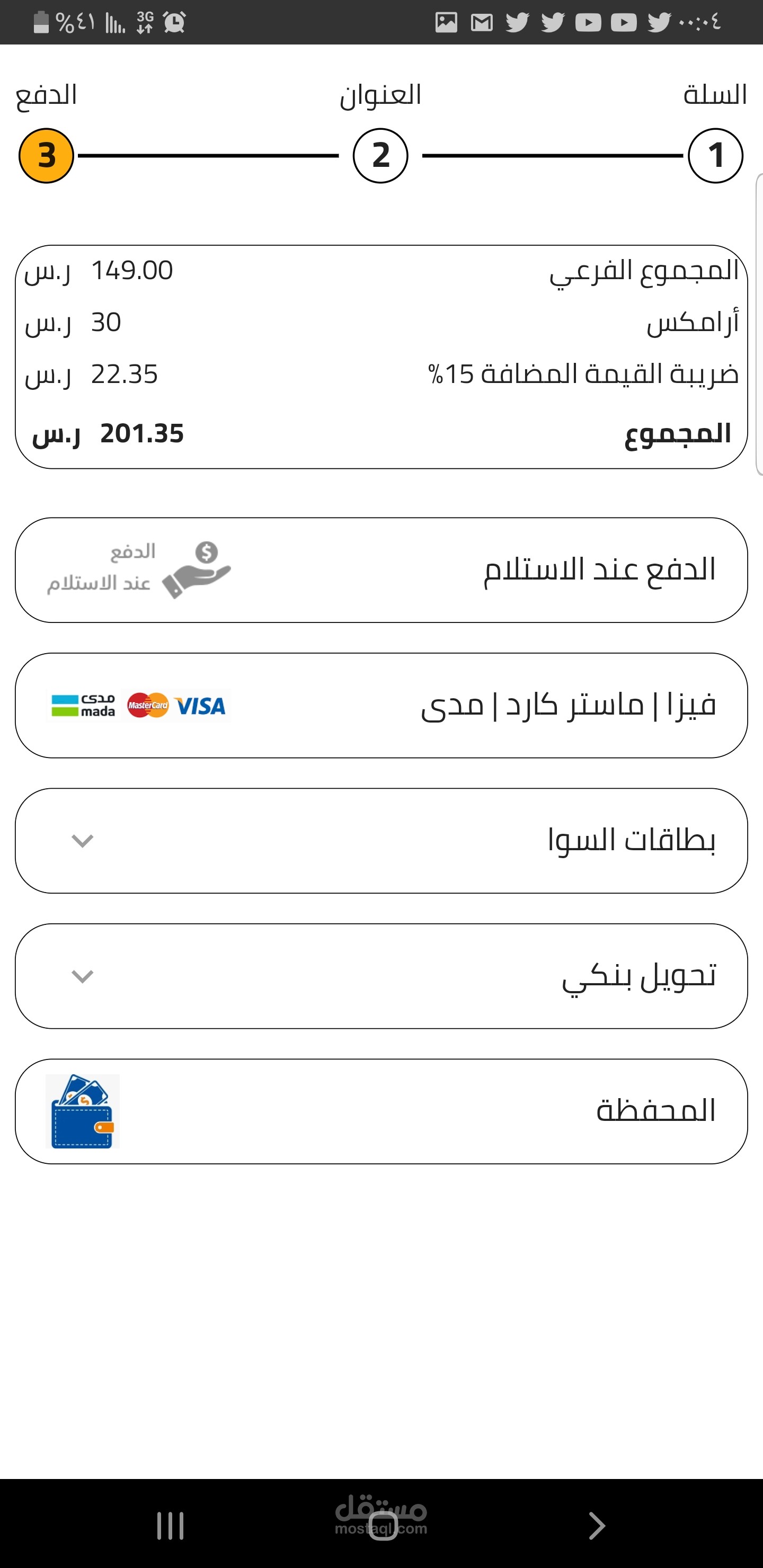The height and width of the screenshot is (1568, 763).
Task: Expand the Sawa cards option
Action: tap(381, 841)
